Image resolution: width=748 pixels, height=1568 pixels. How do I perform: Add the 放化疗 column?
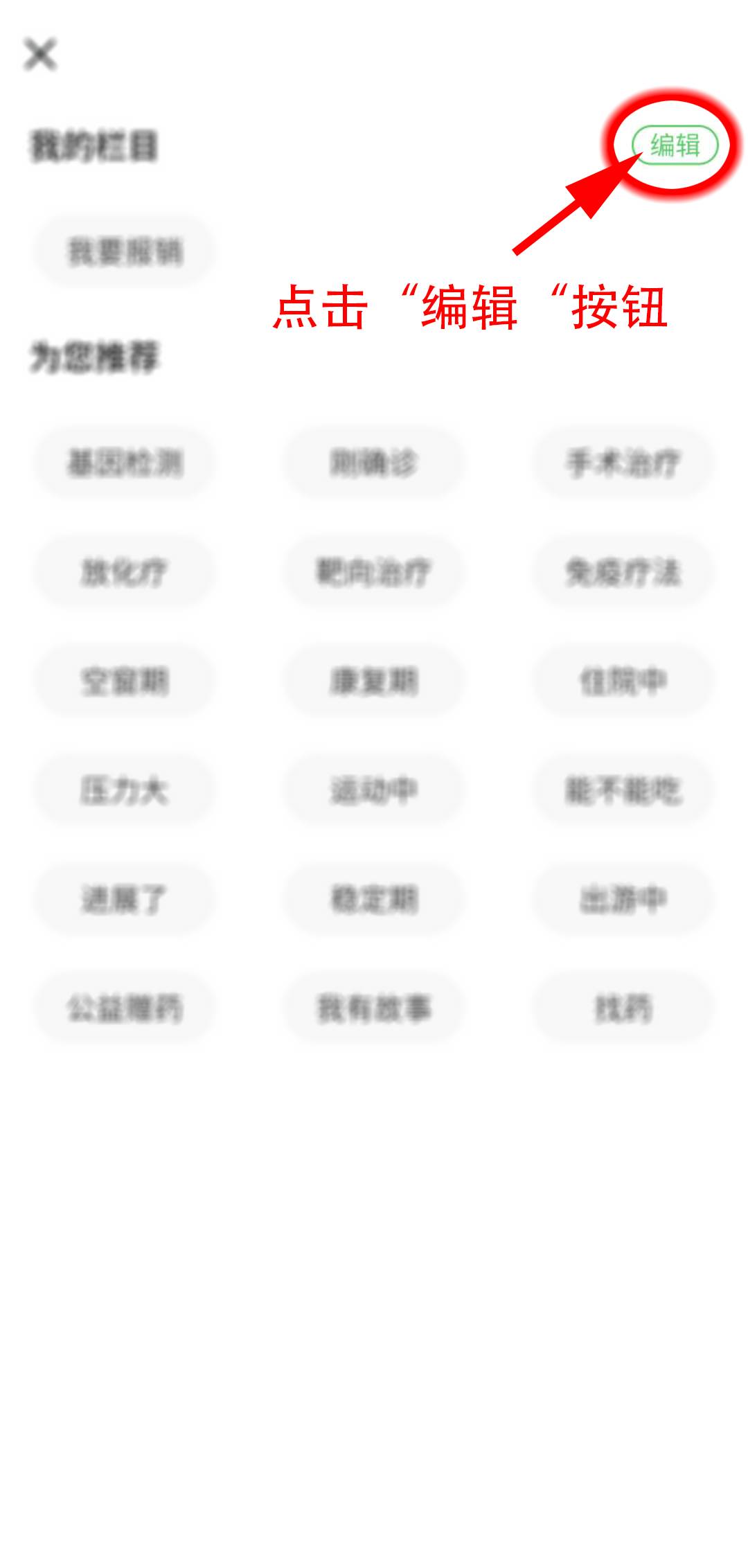click(x=125, y=573)
